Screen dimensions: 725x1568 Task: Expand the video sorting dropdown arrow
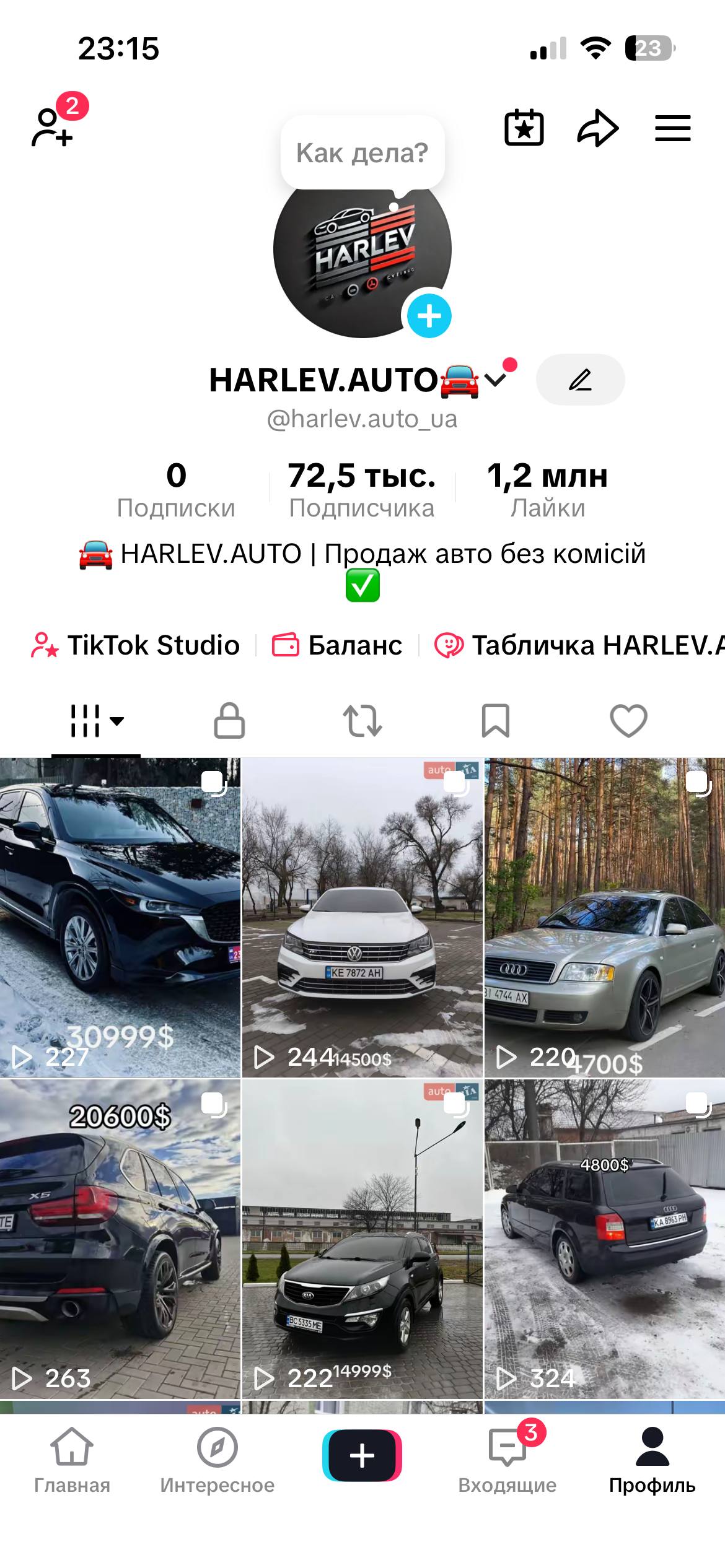pyautogui.click(x=117, y=722)
